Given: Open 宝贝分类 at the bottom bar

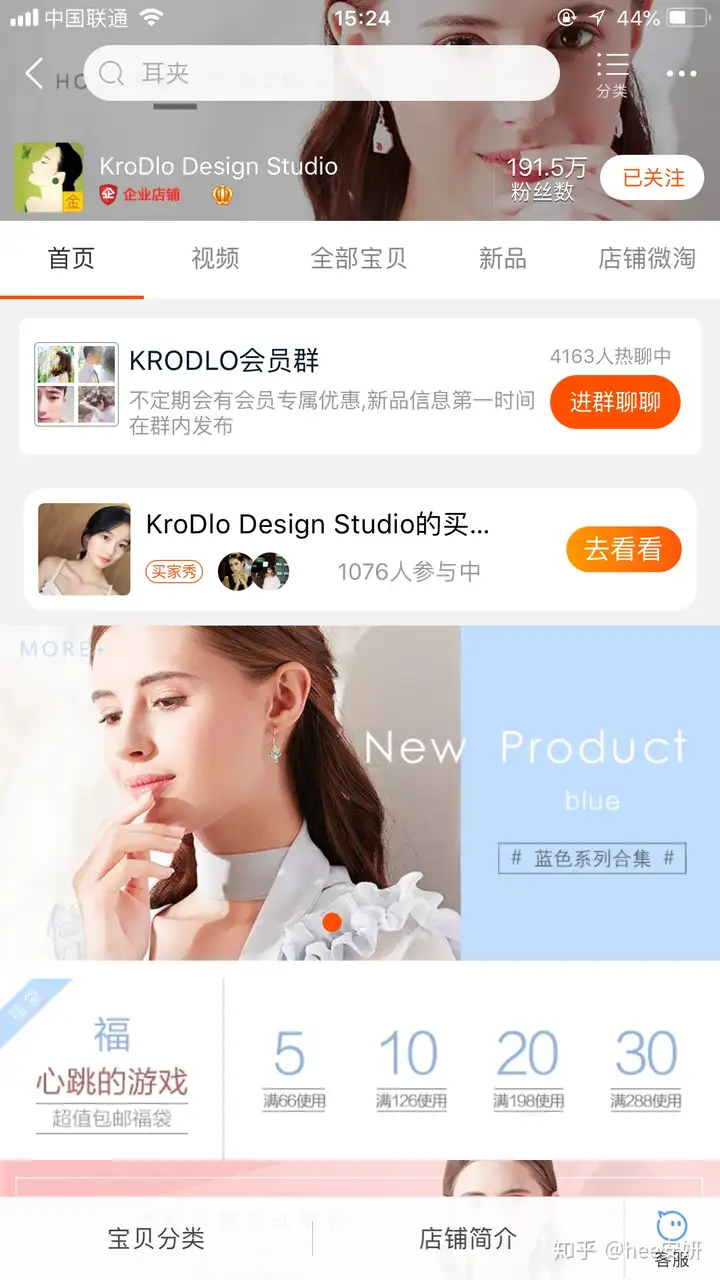Looking at the screenshot, I should pyautogui.click(x=156, y=1239).
